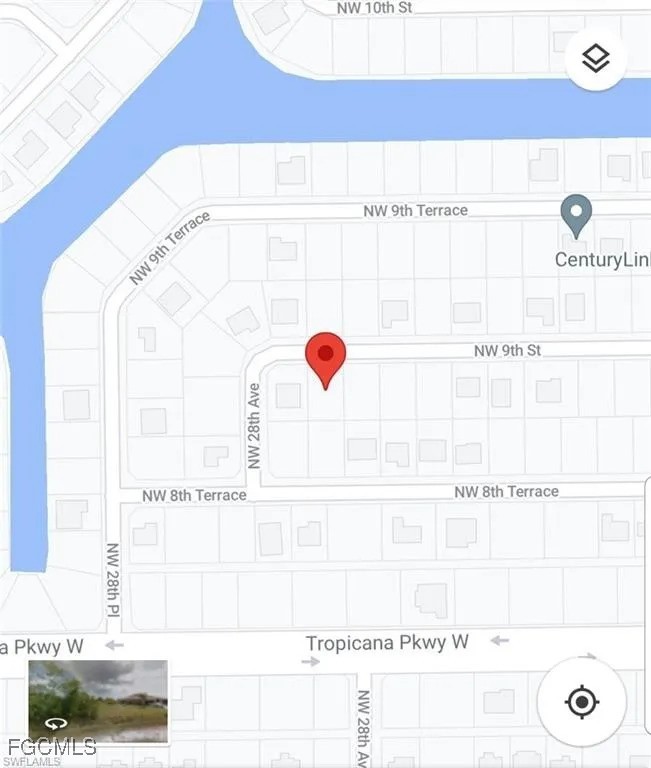Tap the red dropped pin marker
651x768 pixels.
tap(325, 357)
